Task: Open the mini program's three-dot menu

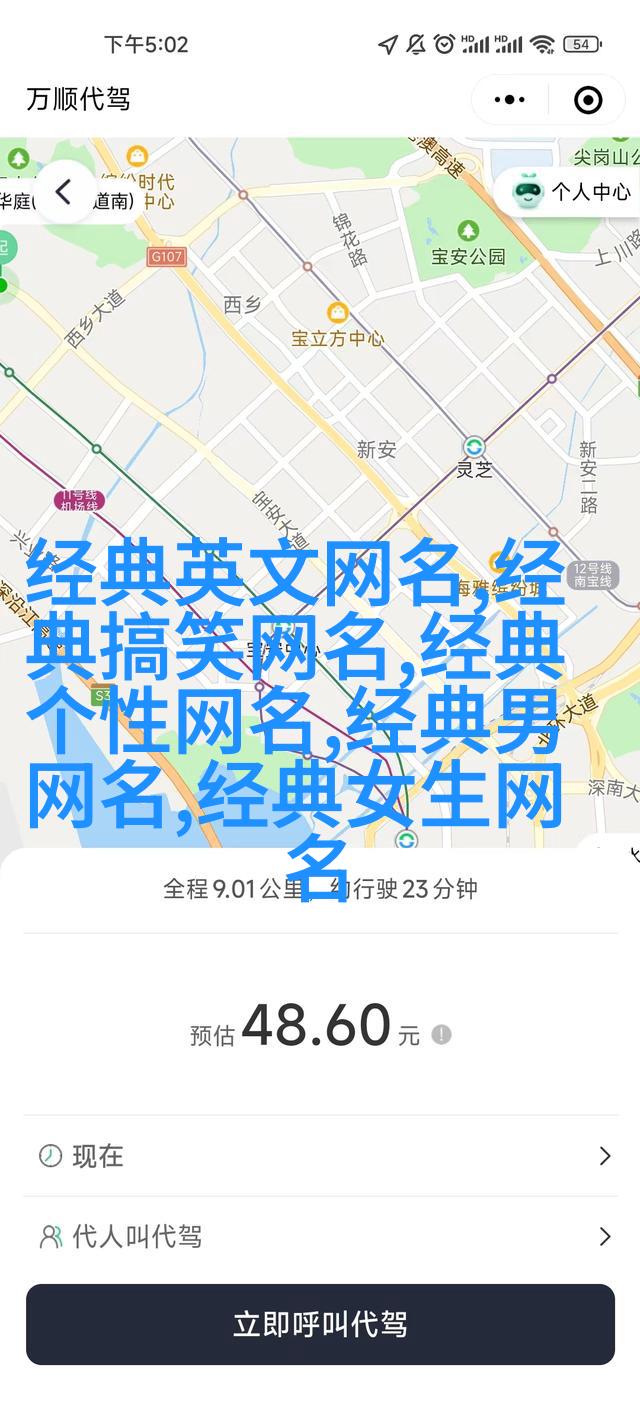Action: point(510,100)
